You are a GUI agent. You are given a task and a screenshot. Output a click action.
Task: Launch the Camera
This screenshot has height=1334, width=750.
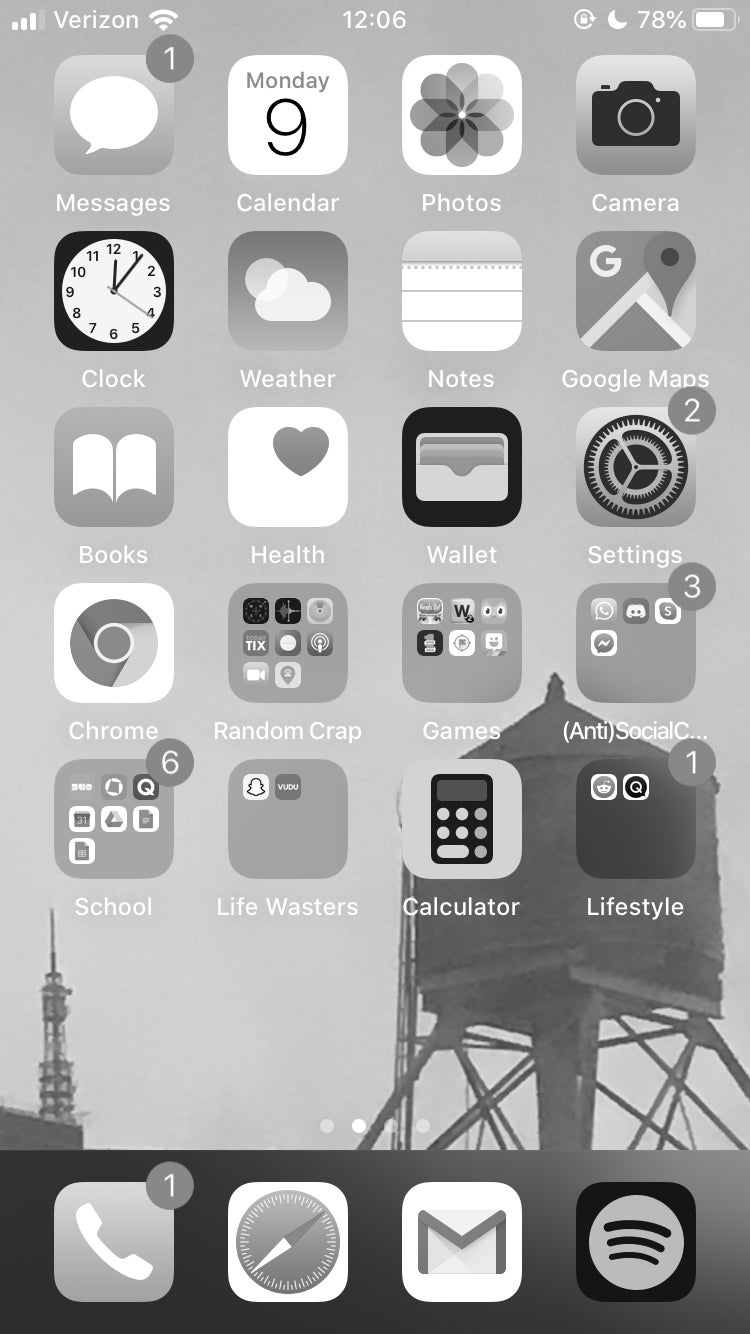click(x=635, y=115)
